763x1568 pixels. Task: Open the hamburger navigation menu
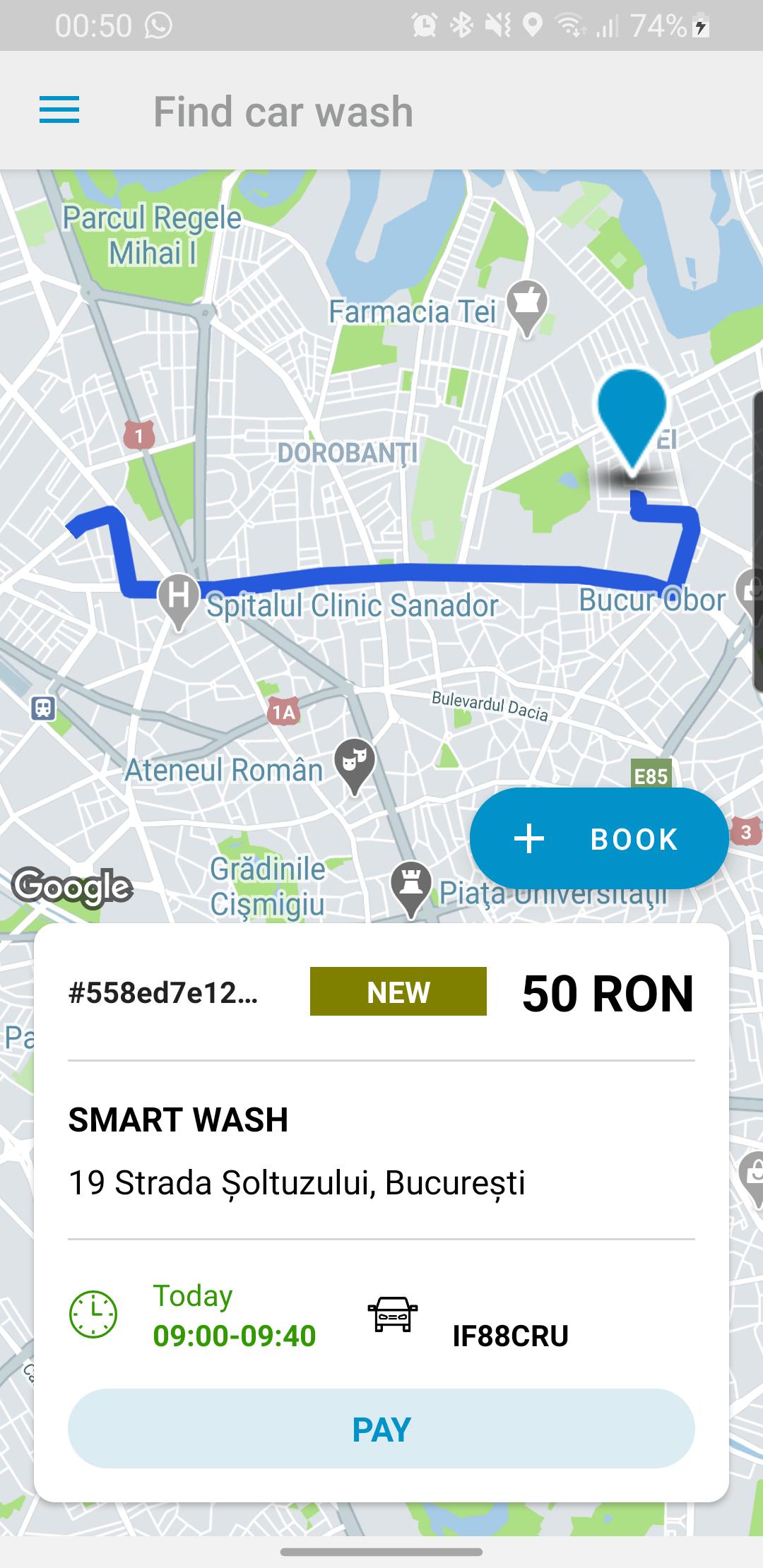[59, 110]
